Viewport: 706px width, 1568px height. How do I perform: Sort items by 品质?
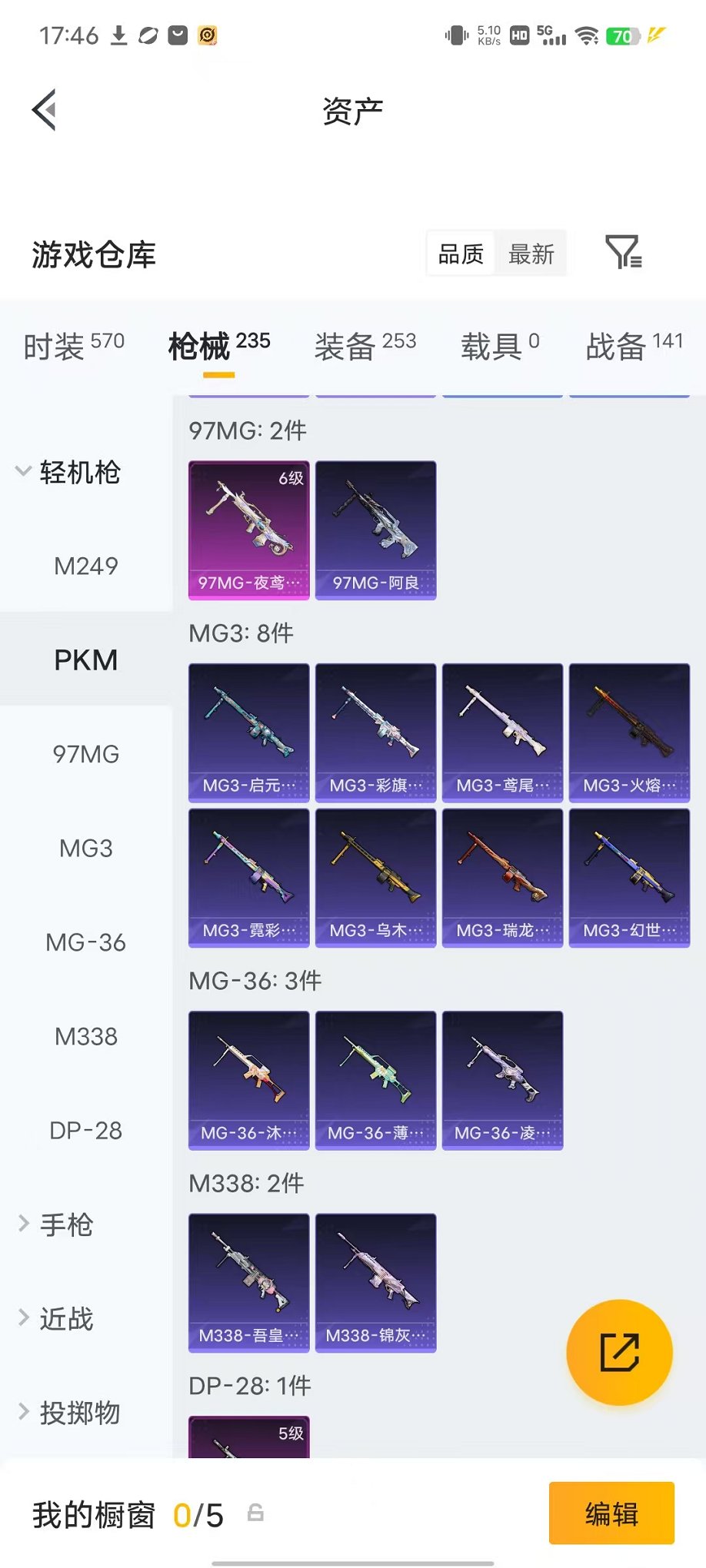point(461,254)
